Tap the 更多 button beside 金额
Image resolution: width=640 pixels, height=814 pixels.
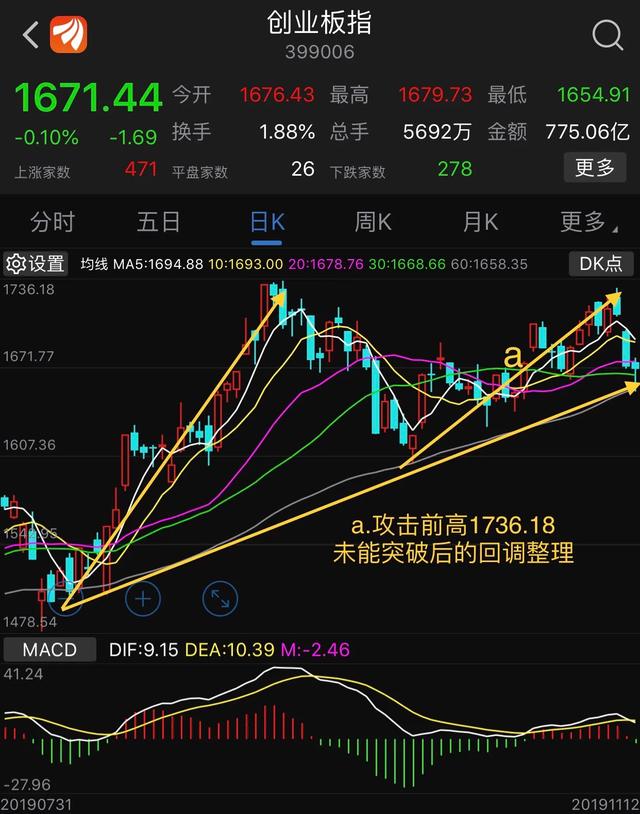pyautogui.click(x=595, y=168)
